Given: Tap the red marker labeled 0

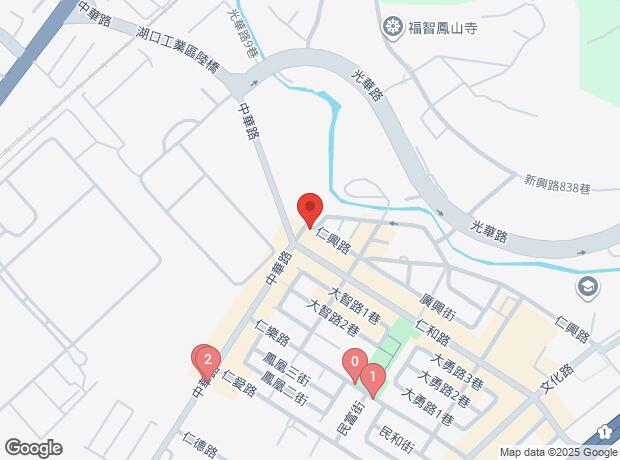Looking at the screenshot, I should tap(354, 363).
